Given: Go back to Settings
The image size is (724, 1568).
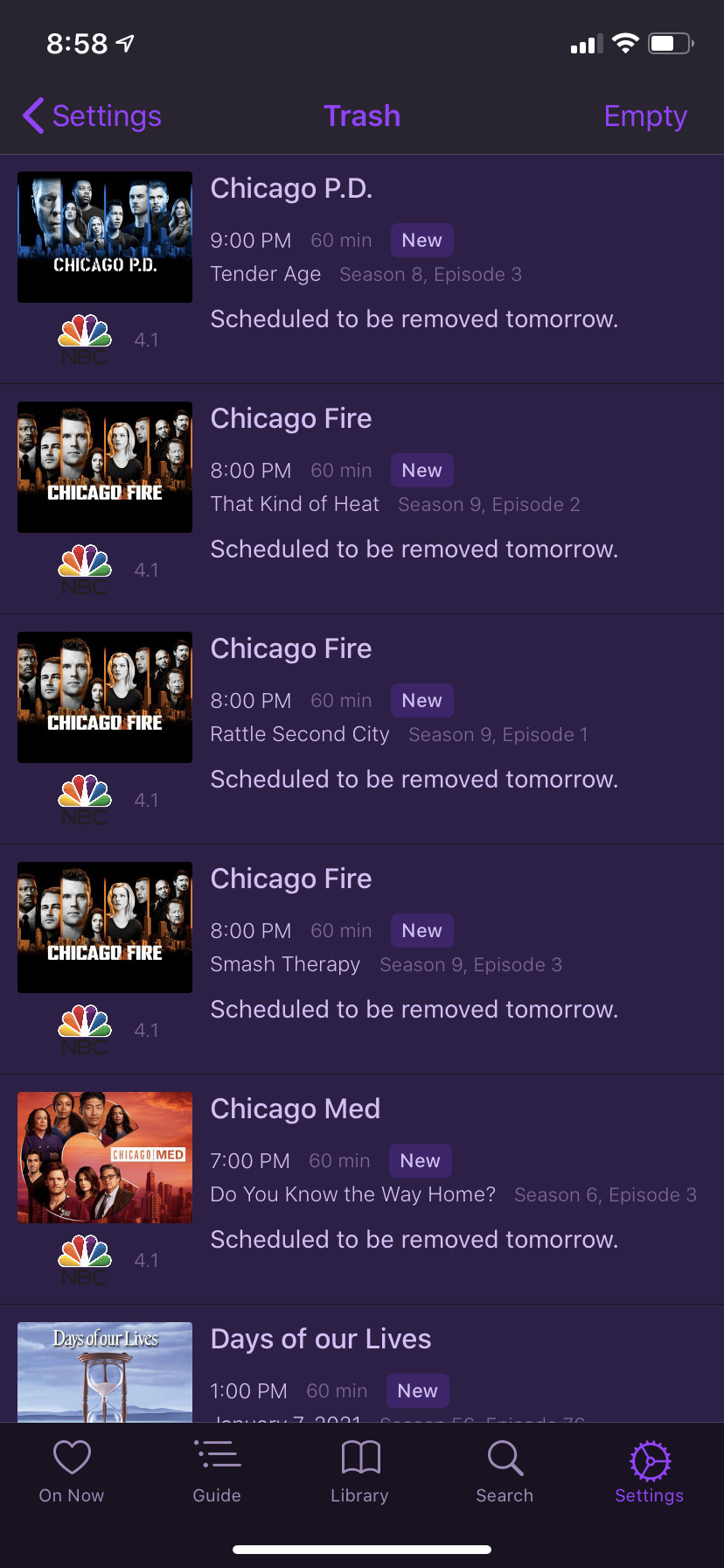Looking at the screenshot, I should 93,115.
